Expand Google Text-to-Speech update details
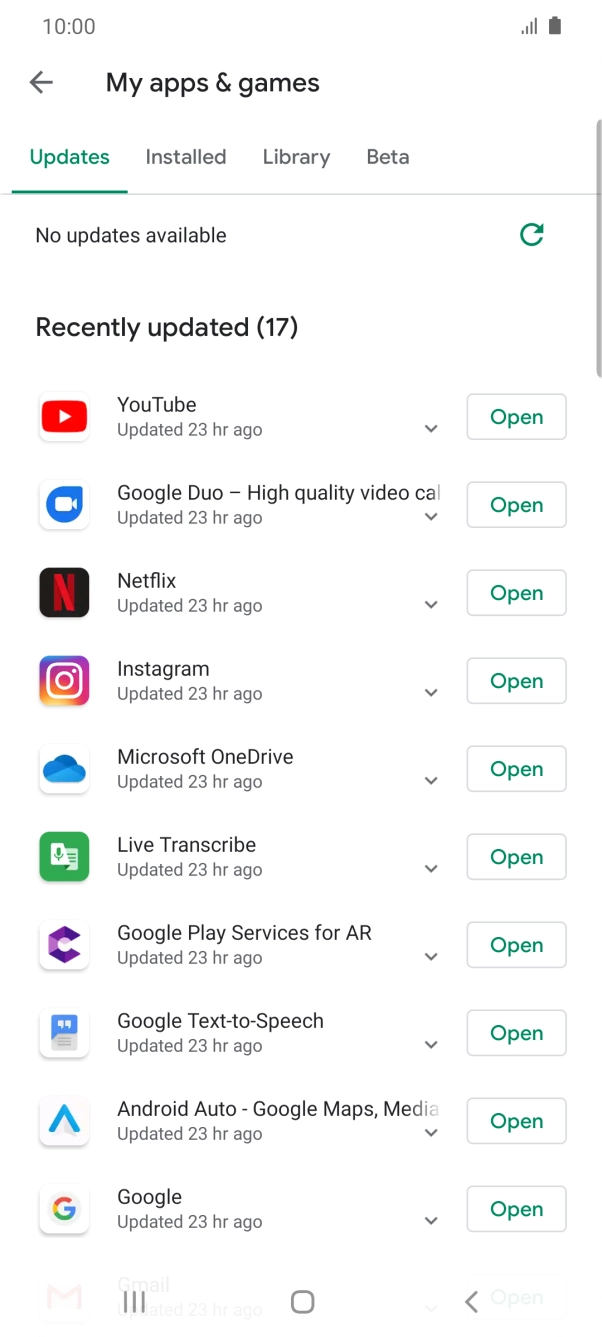Viewport: 602px width, 1337px height. (431, 1045)
